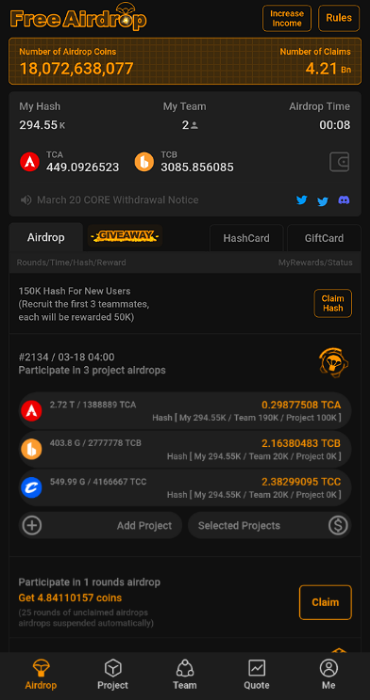Tap Claim Hash for new users
Image resolution: width=370 pixels, height=700 pixels.
click(x=333, y=303)
